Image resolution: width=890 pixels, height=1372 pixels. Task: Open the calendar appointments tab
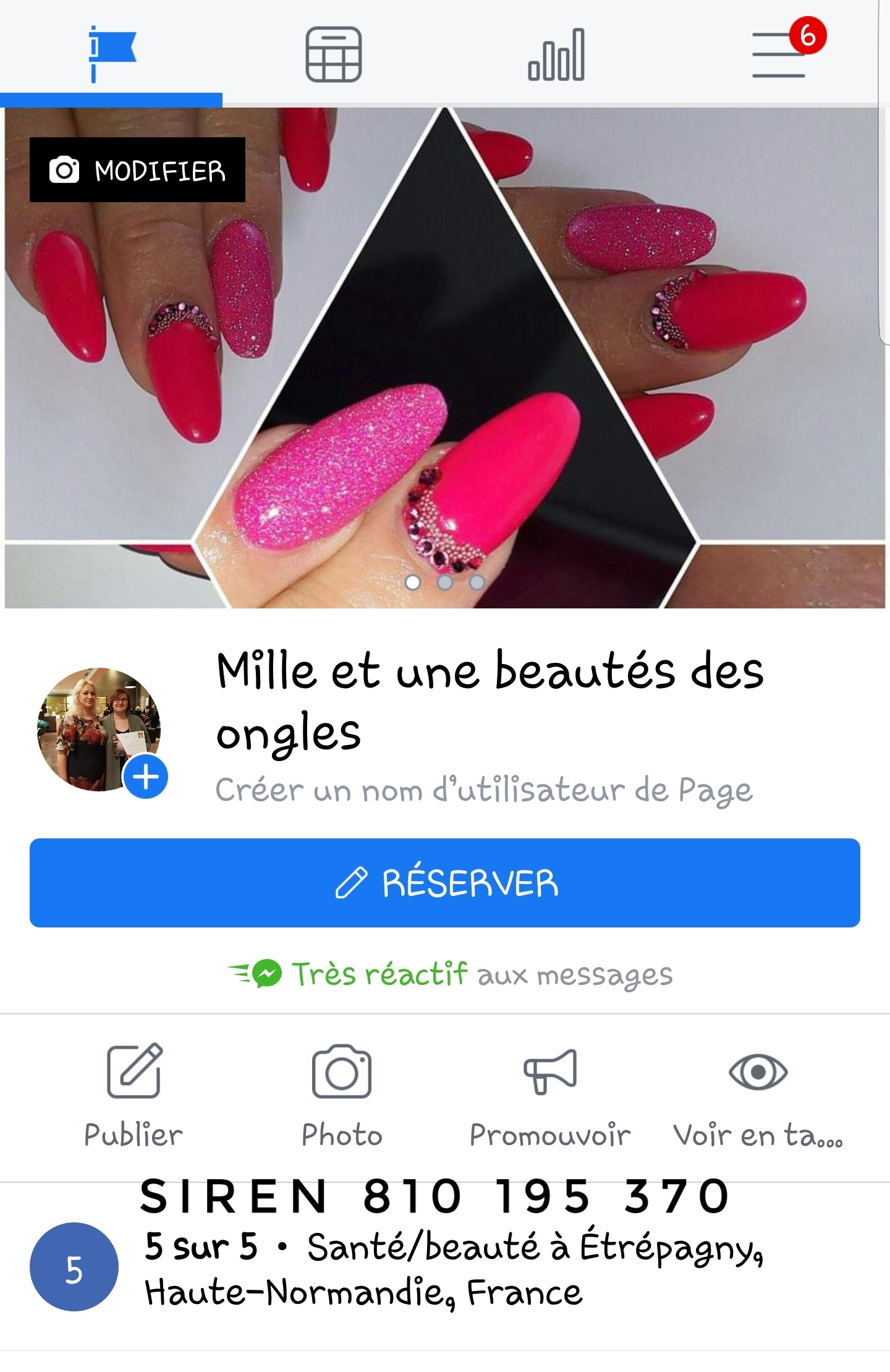(x=334, y=54)
